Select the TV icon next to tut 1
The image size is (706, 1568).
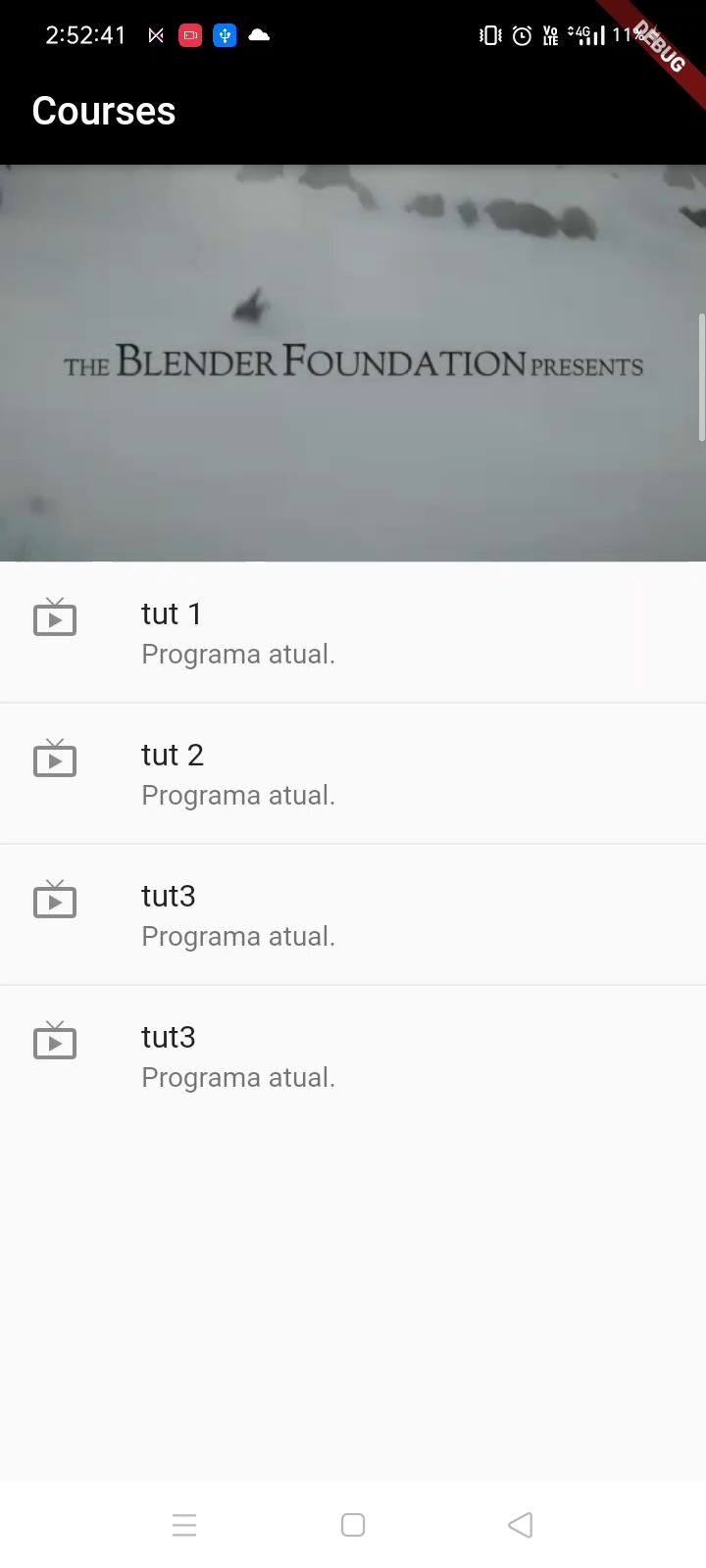point(55,617)
